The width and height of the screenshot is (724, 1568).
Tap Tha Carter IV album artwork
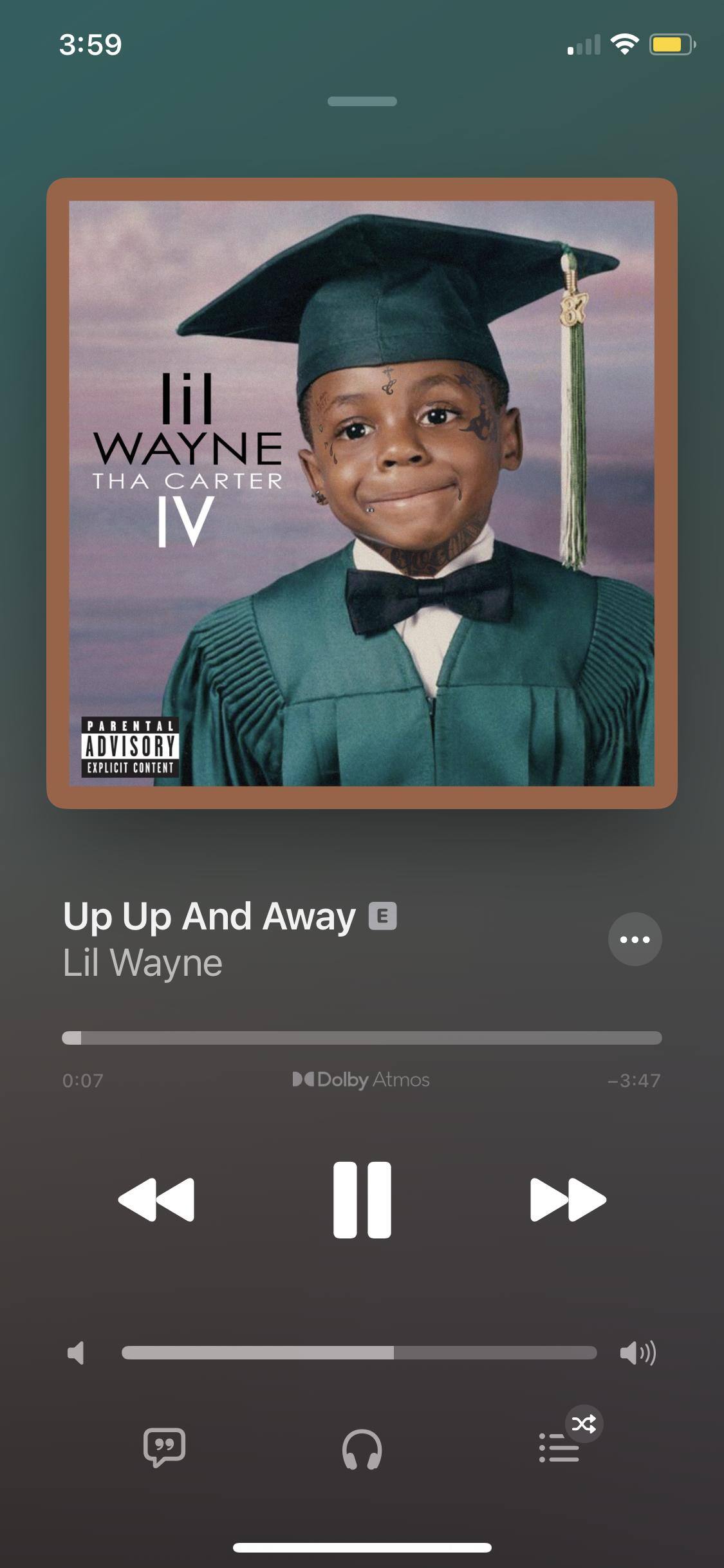362,493
